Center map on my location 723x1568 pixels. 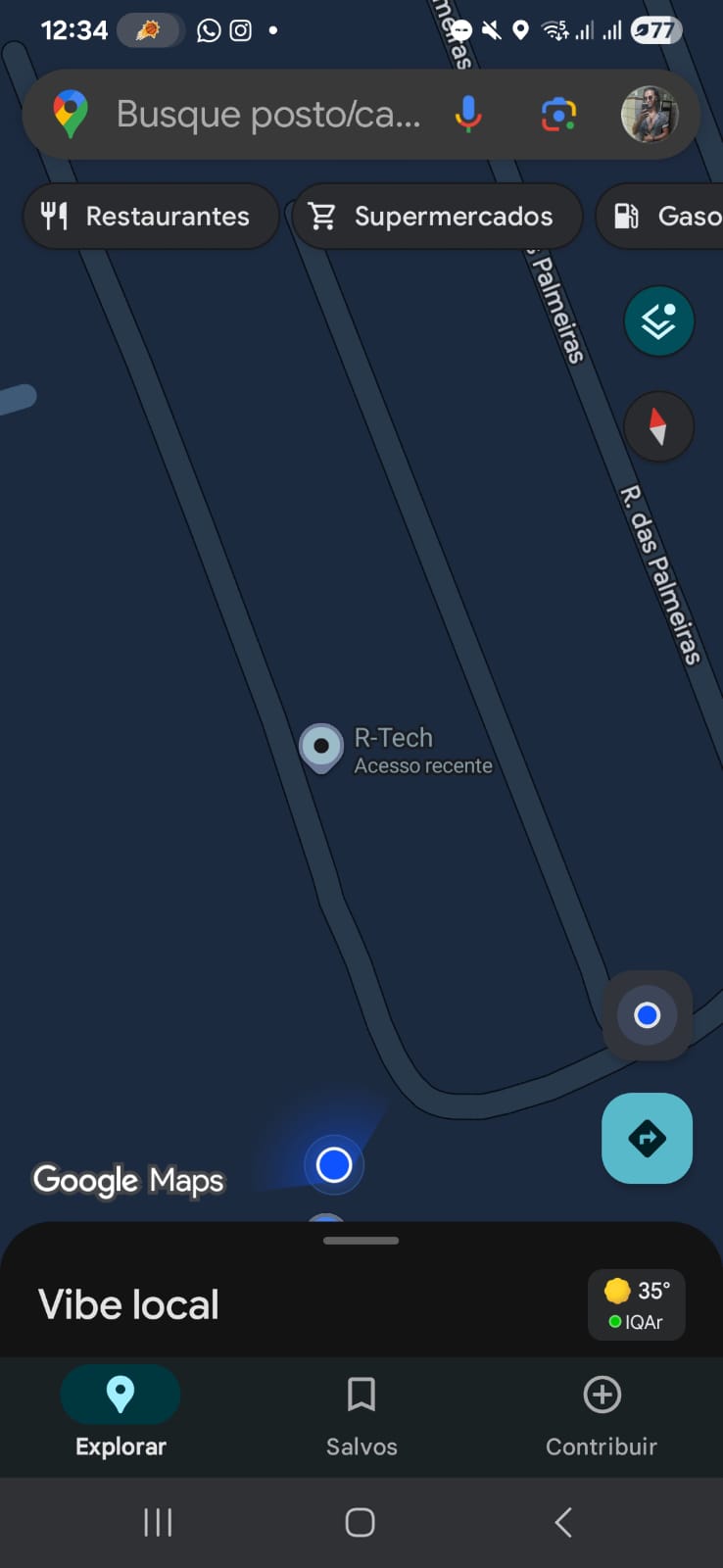coord(647,1015)
